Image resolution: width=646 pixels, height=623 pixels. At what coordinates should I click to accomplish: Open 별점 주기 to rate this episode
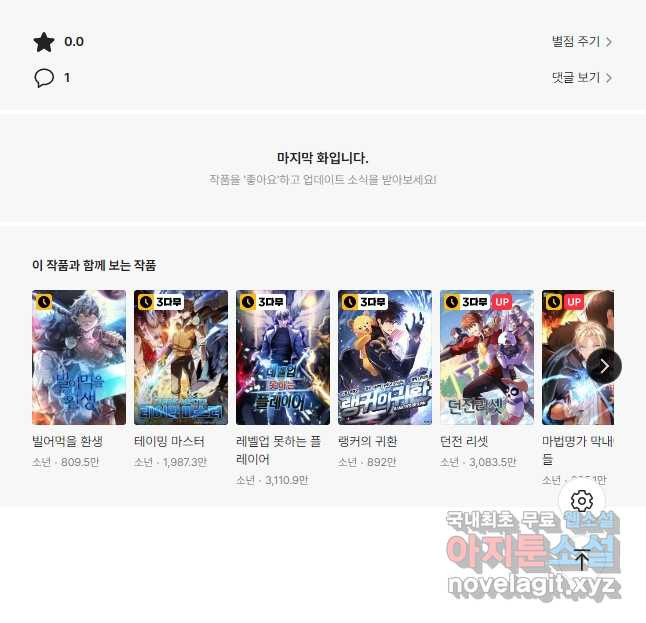[581, 42]
